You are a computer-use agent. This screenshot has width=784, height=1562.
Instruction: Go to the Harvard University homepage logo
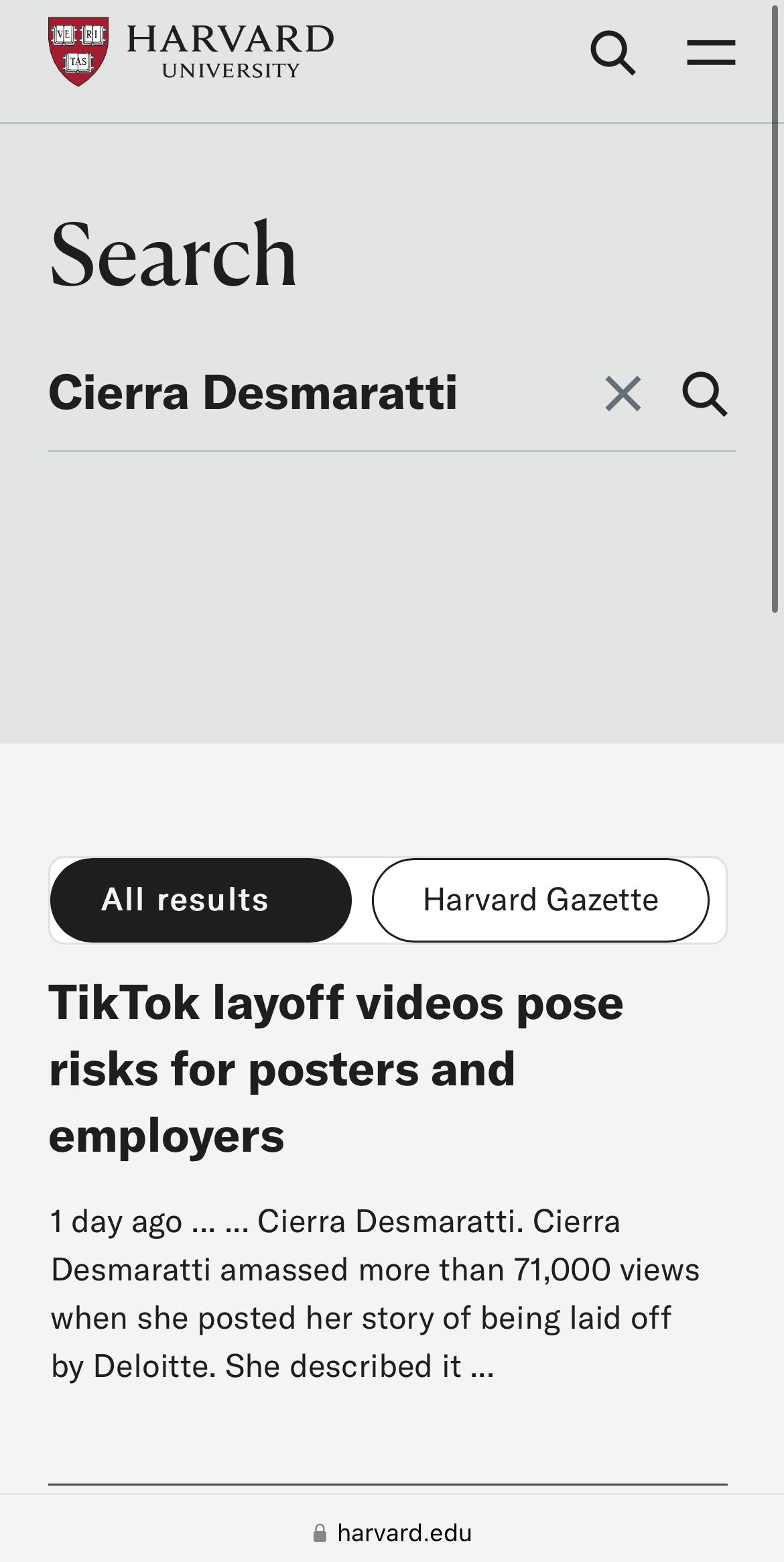pyautogui.click(x=191, y=52)
